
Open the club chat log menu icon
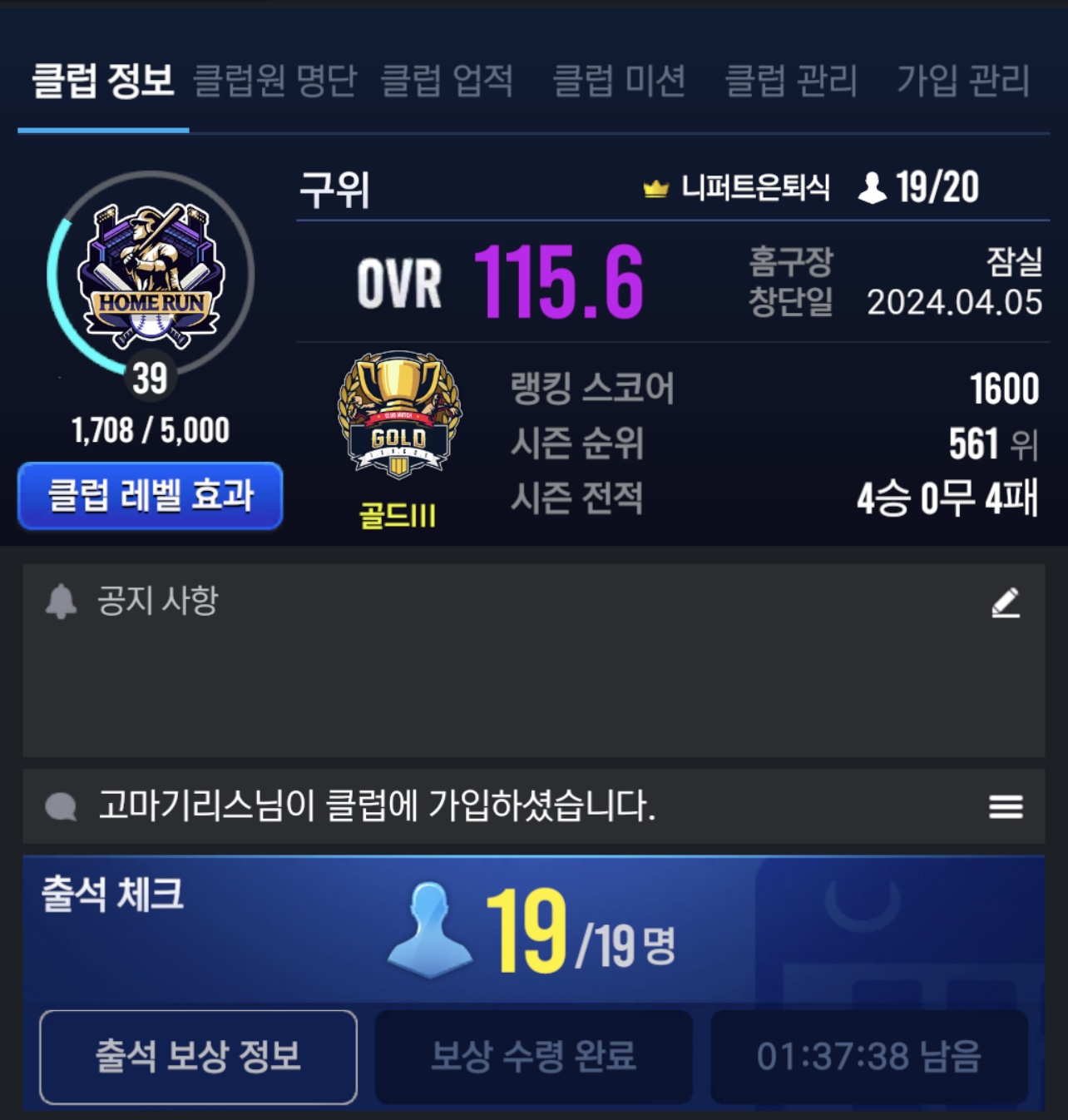tap(1006, 806)
